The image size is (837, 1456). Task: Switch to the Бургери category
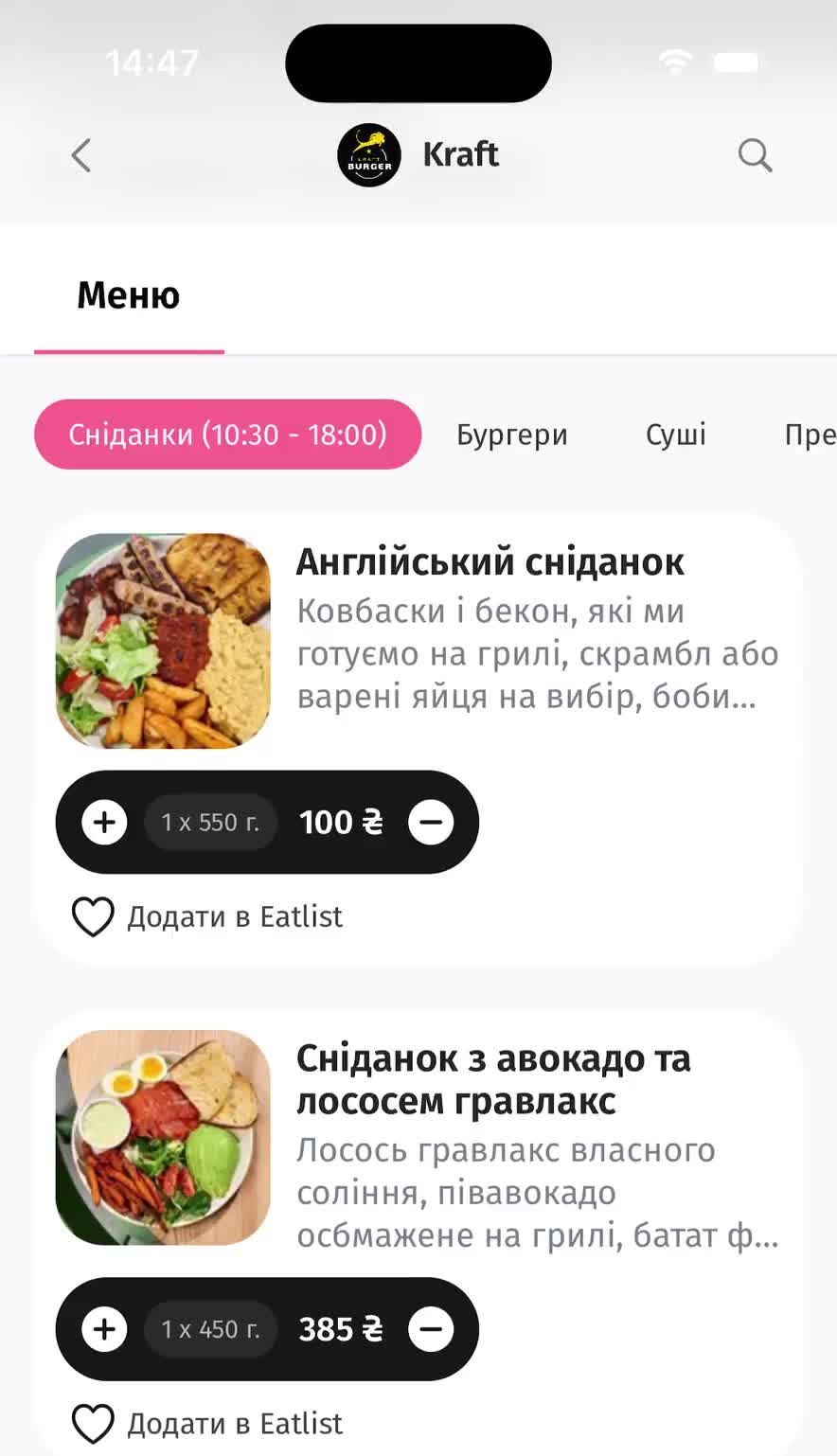tap(511, 435)
